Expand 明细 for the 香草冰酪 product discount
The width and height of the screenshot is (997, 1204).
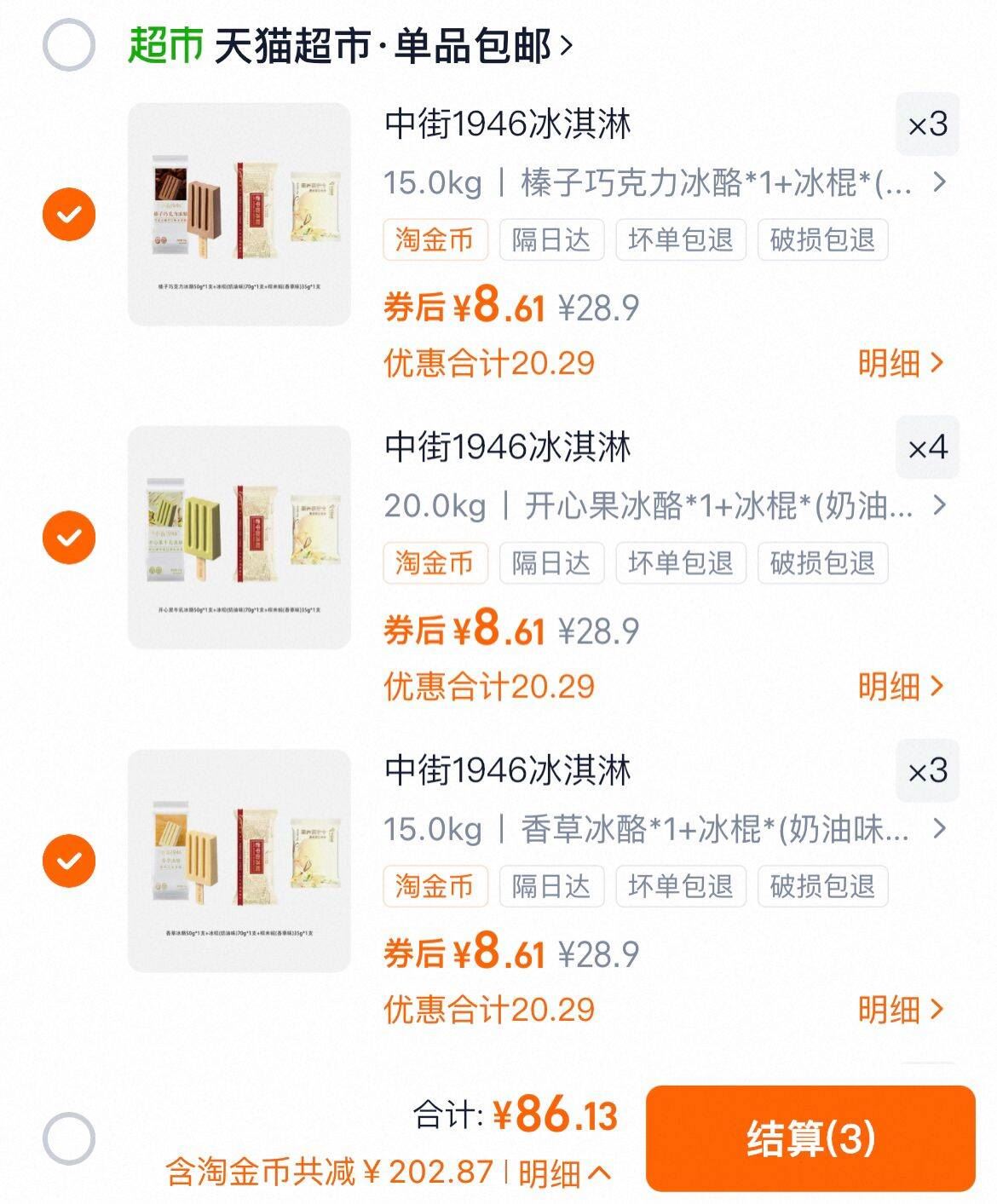click(x=902, y=1009)
